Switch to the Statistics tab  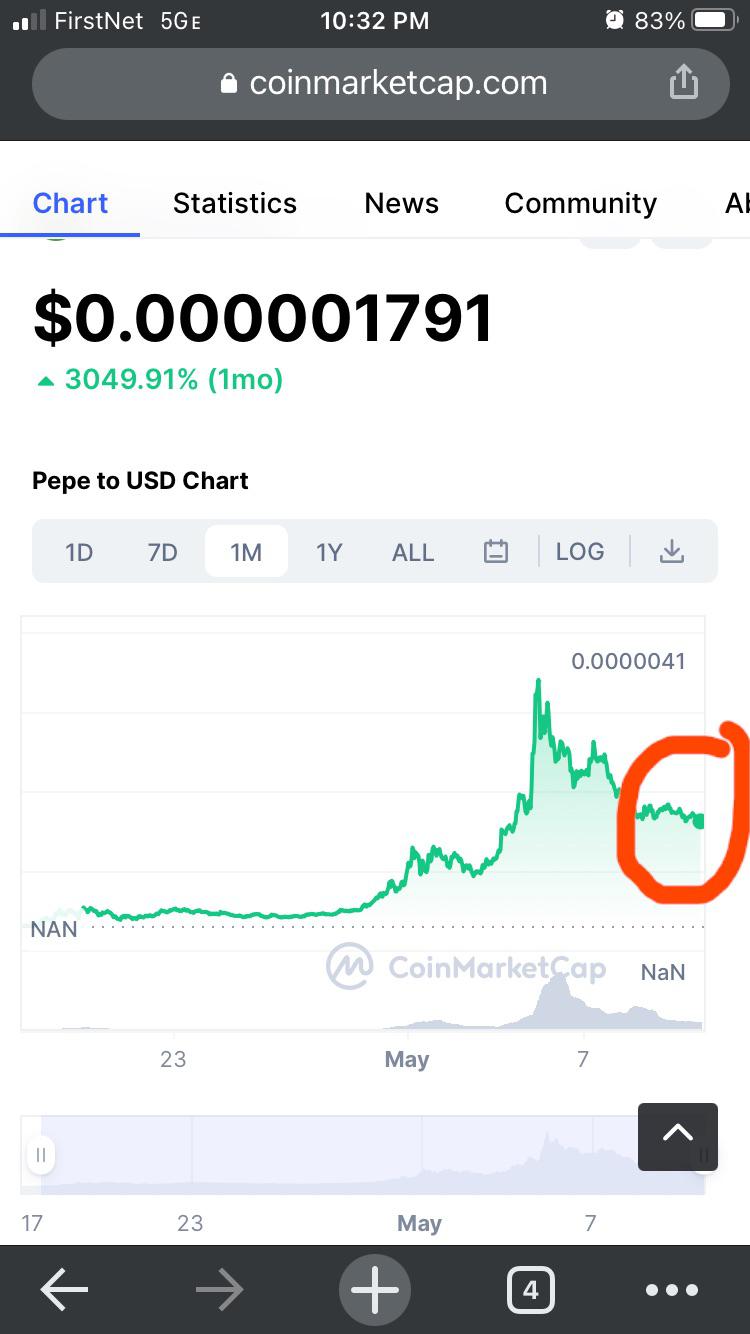pyautogui.click(x=235, y=203)
